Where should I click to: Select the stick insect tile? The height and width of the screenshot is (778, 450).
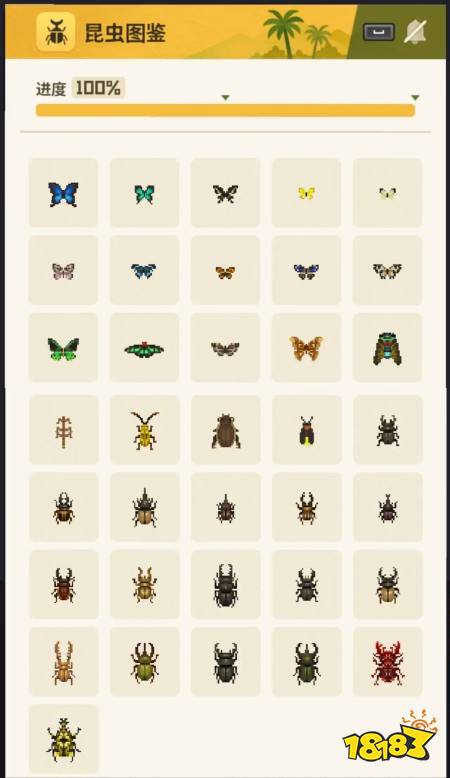[x=64, y=430]
